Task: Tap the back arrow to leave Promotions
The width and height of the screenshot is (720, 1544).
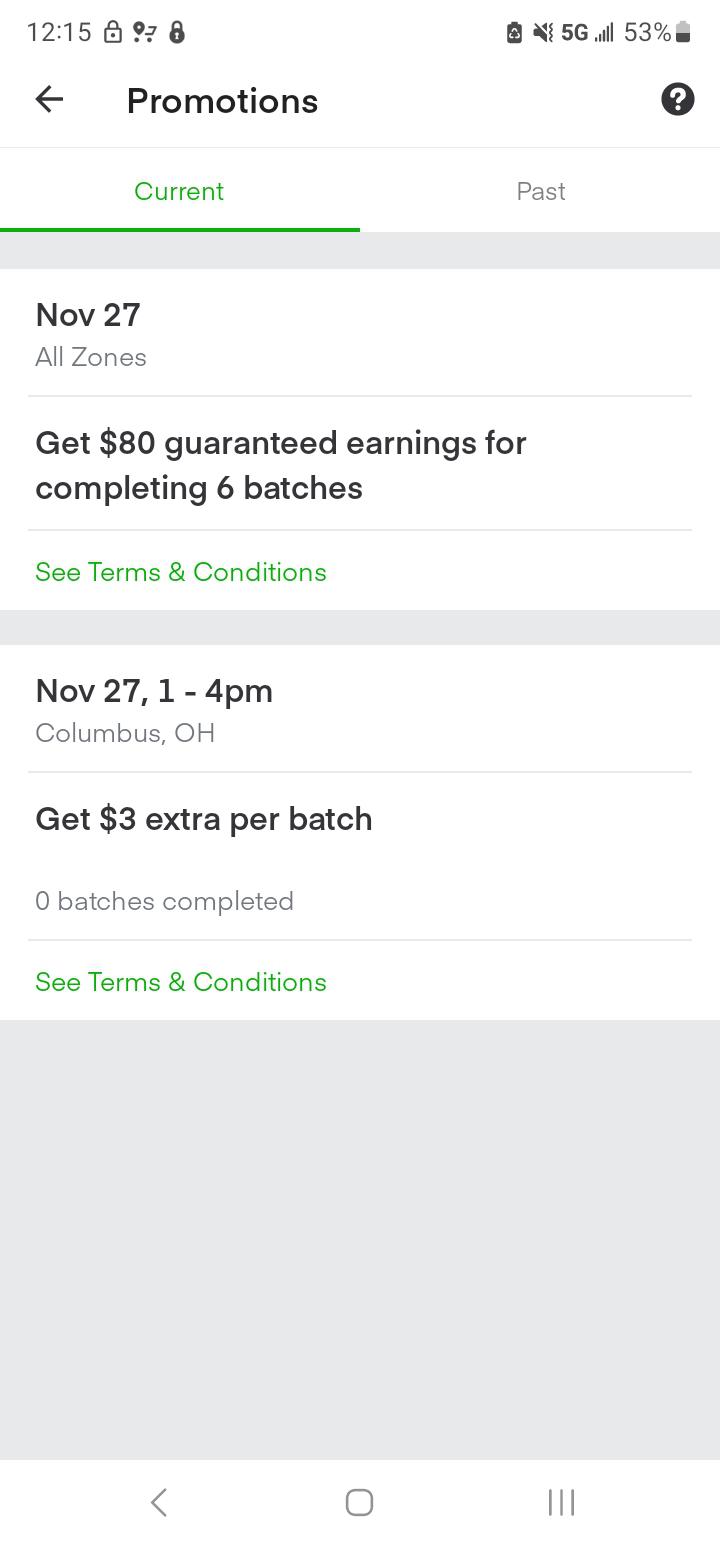Action: point(48,99)
